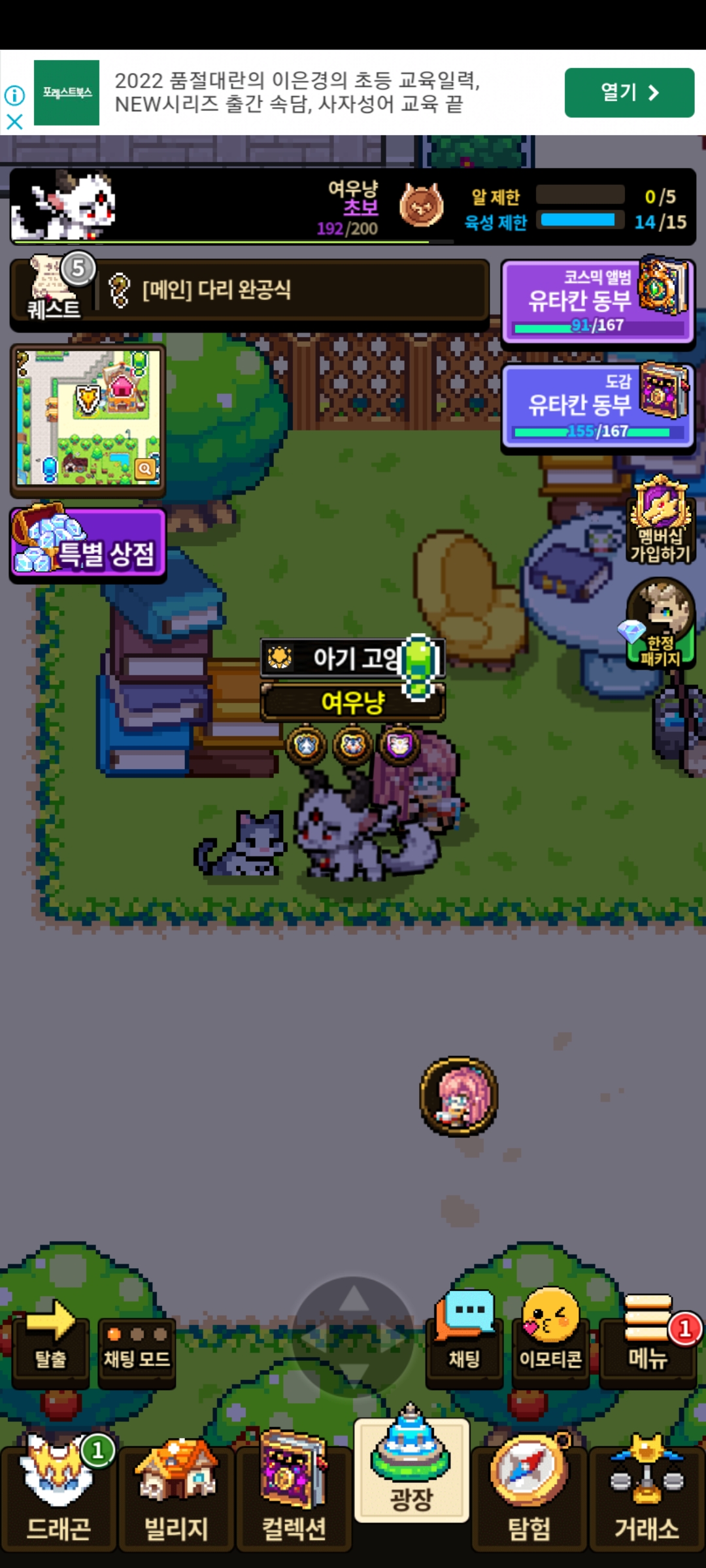Open the 도감 유타칸 동부 card

tap(596, 406)
